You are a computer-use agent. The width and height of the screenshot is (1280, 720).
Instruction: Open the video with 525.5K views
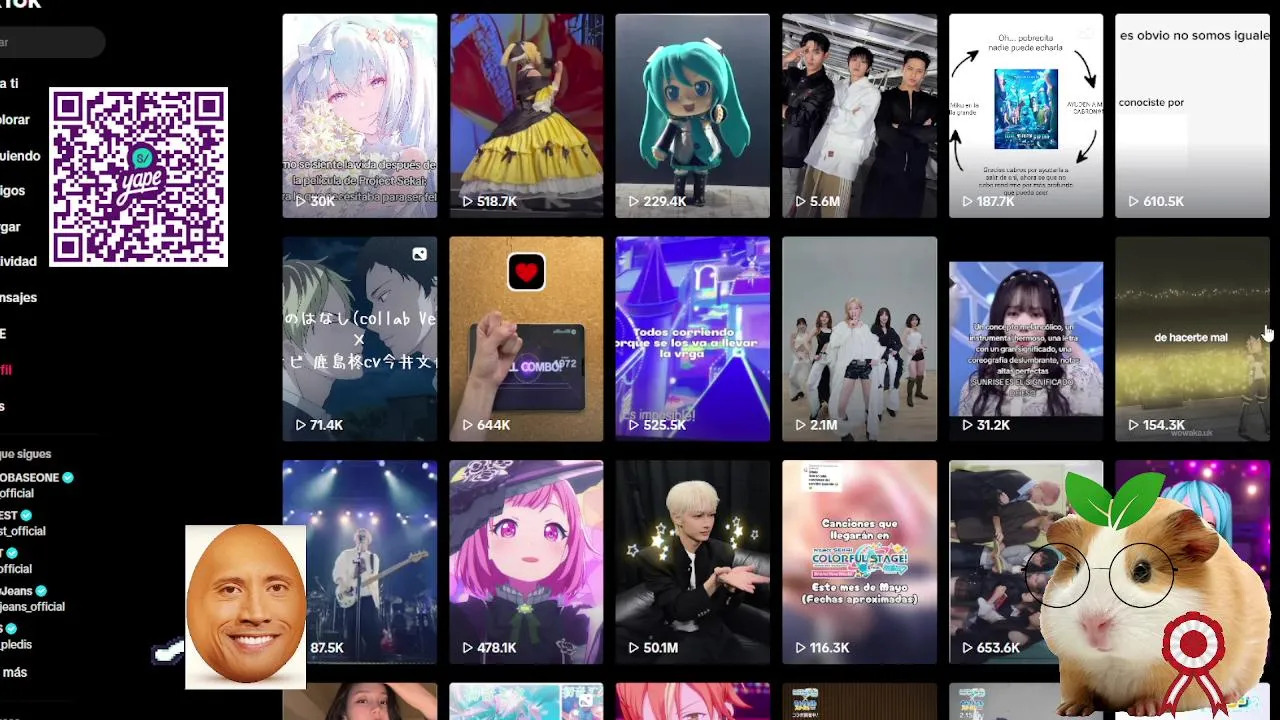(692, 338)
